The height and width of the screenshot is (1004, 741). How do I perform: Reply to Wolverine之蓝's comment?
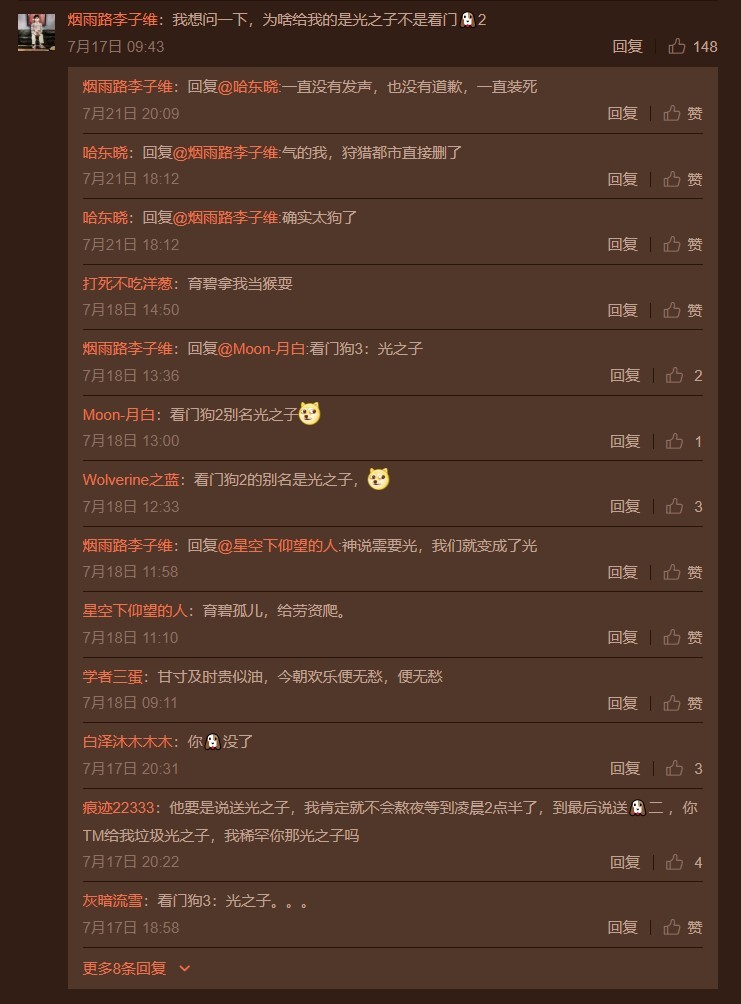625,507
